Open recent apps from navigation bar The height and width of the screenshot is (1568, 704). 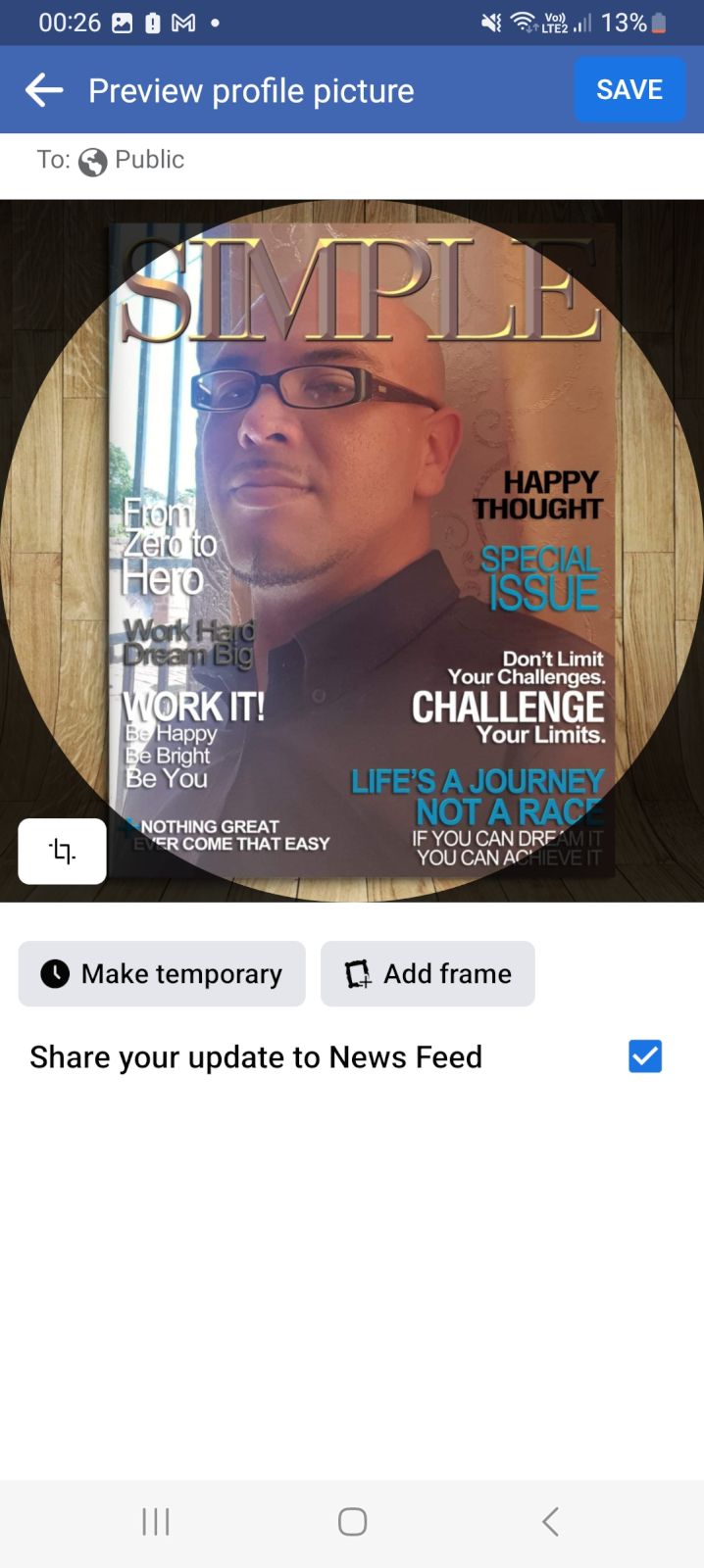(x=156, y=1521)
